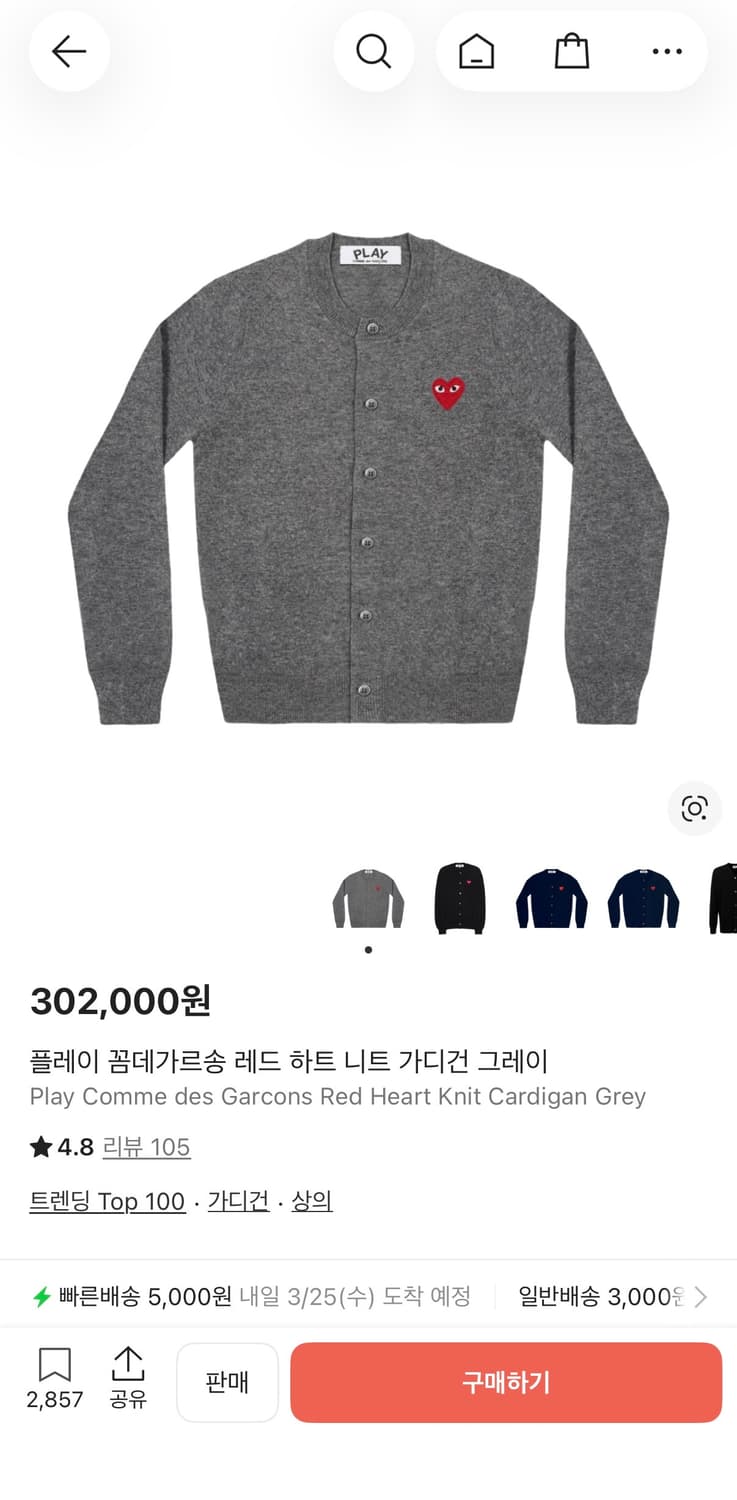The width and height of the screenshot is (737, 1500).
Task: Click the carousel page indicator dot
Action: pos(368,950)
